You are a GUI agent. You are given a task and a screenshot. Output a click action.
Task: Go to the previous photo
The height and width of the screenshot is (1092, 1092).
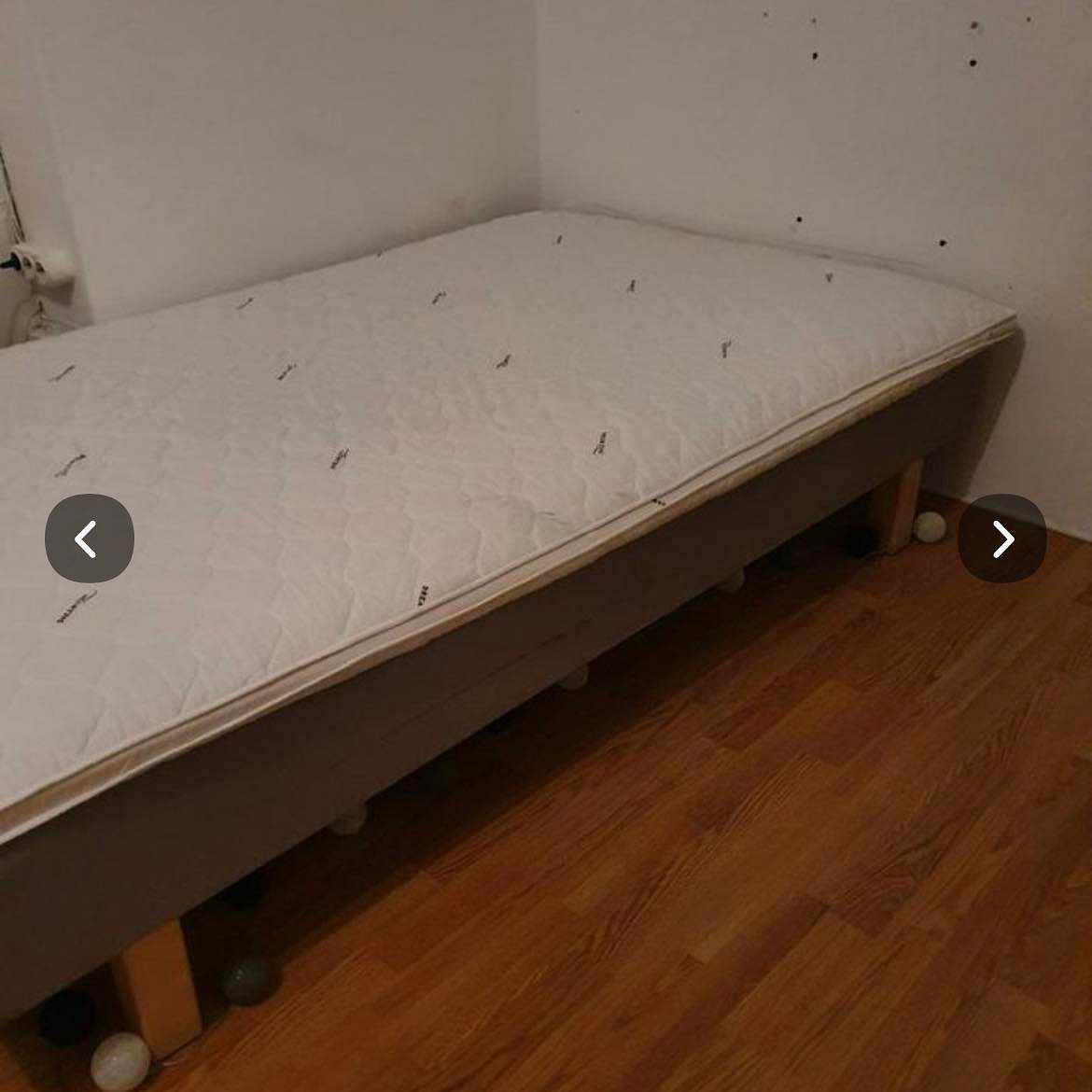click(89, 539)
